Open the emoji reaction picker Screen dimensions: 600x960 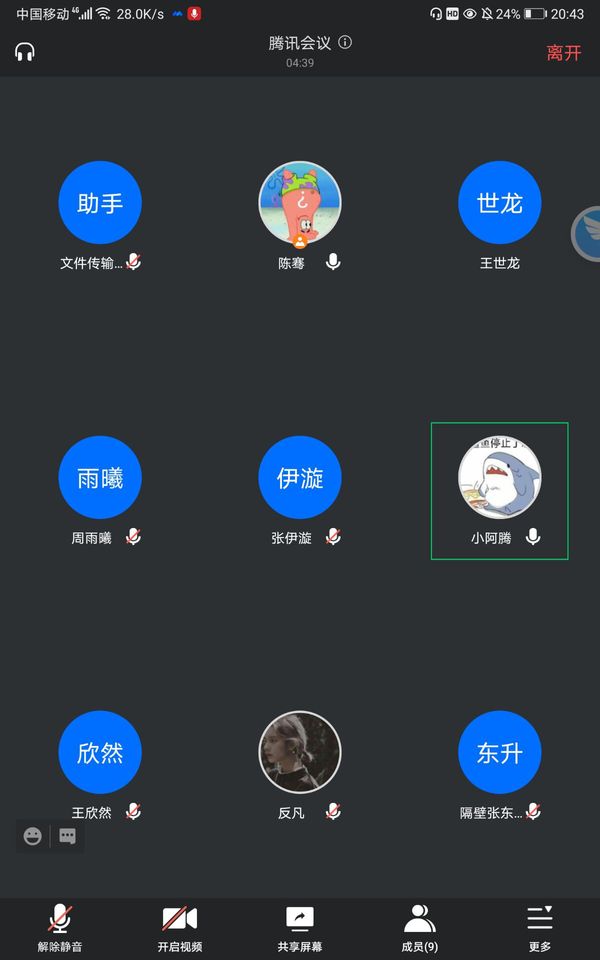(x=33, y=836)
